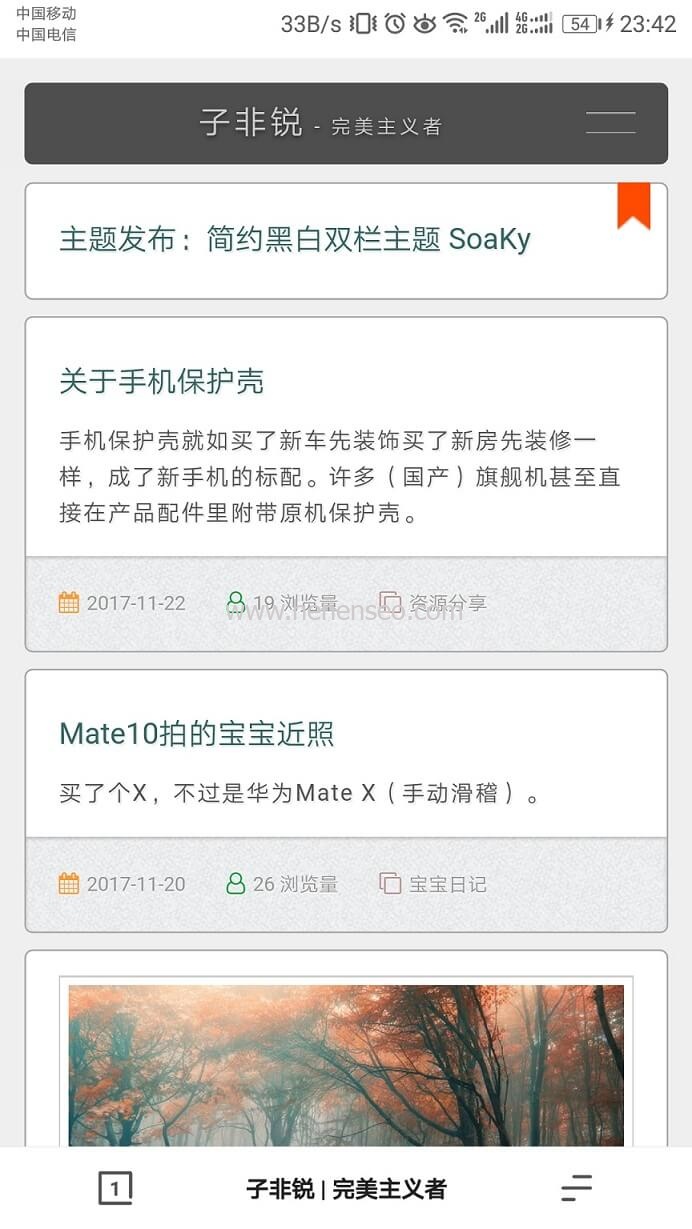Open the browser menu in the bottom bar

(576, 1188)
